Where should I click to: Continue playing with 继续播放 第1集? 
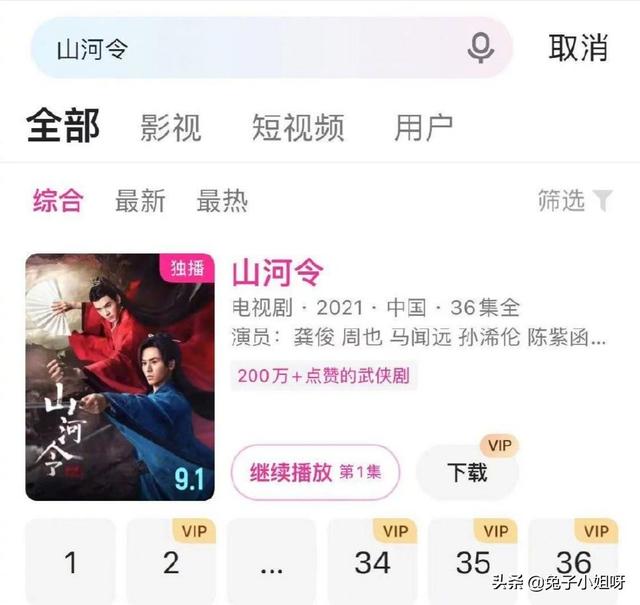[315, 472]
